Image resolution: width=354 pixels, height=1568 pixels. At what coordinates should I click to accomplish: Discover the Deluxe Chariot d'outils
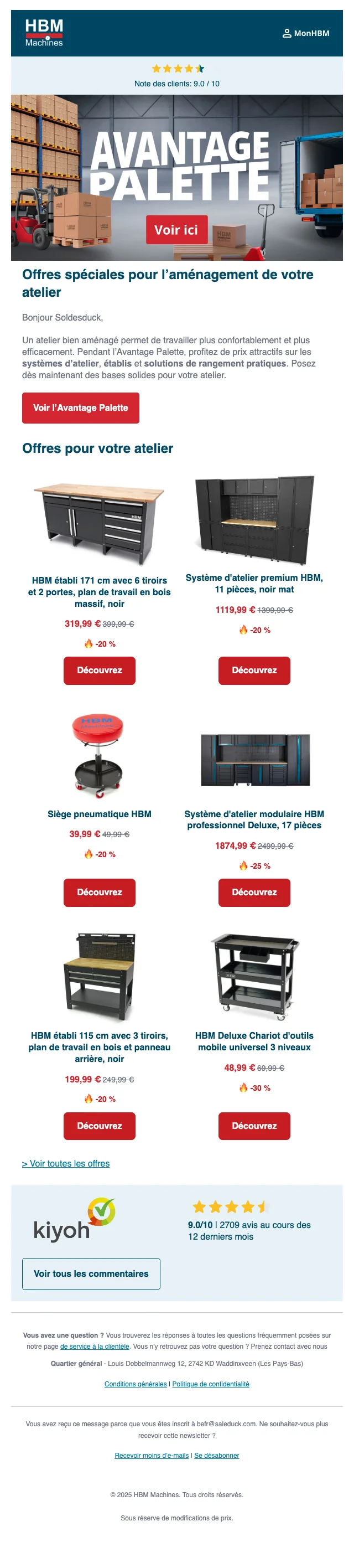pyautogui.click(x=254, y=1126)
